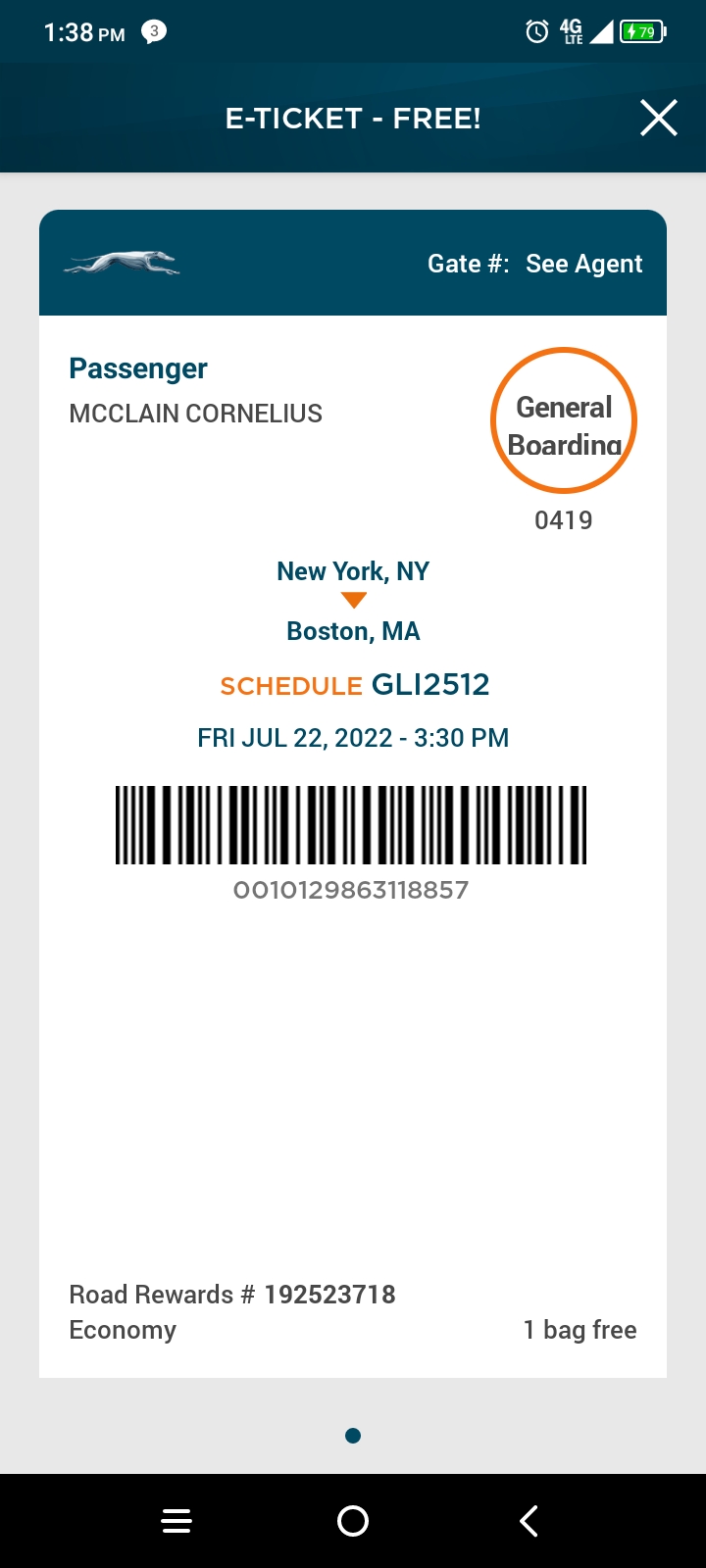The width and height of the screenshot is (706, 1568).
Task: Open the recent apps menu
Action: (176, 1521)
